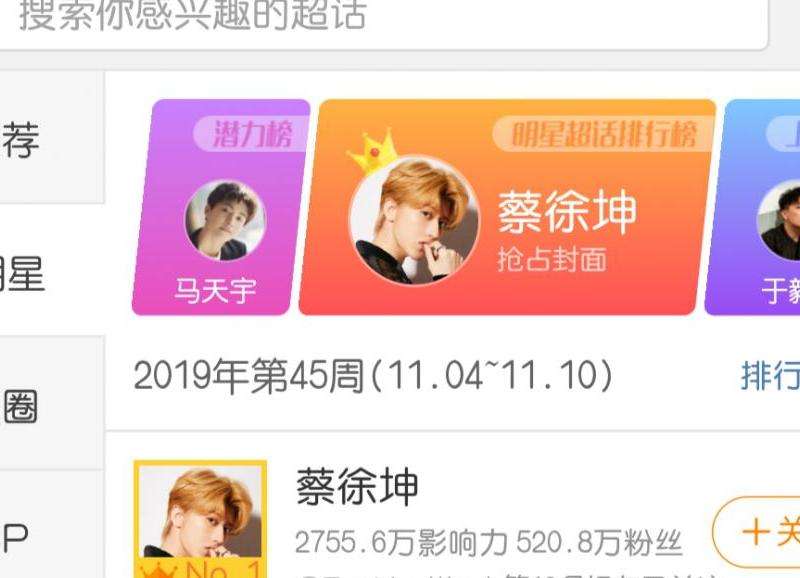The image size is (800, 578).
Task: Switch to the 推荐 side tab
Action: (30, 141)
